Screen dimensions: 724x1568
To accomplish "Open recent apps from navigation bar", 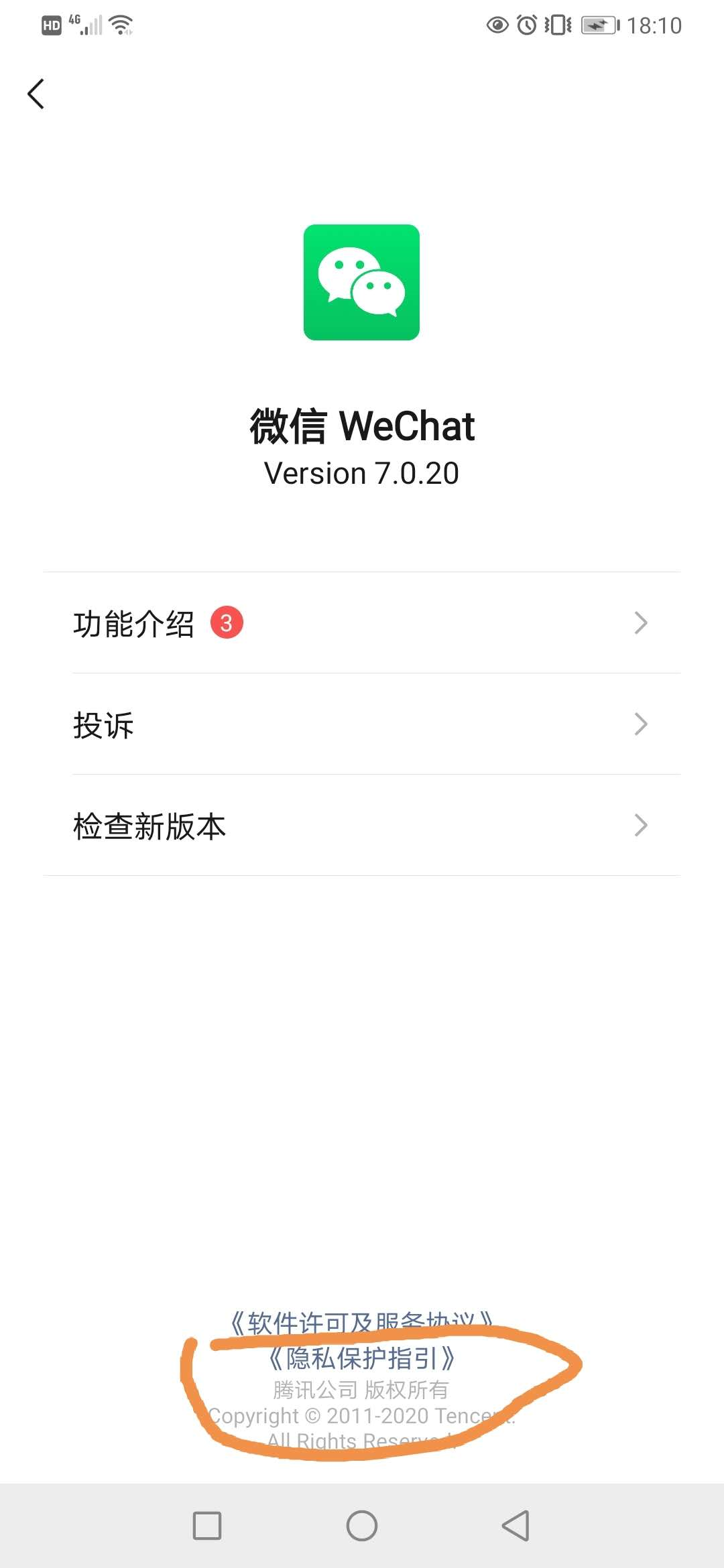I will [207, 1526].
